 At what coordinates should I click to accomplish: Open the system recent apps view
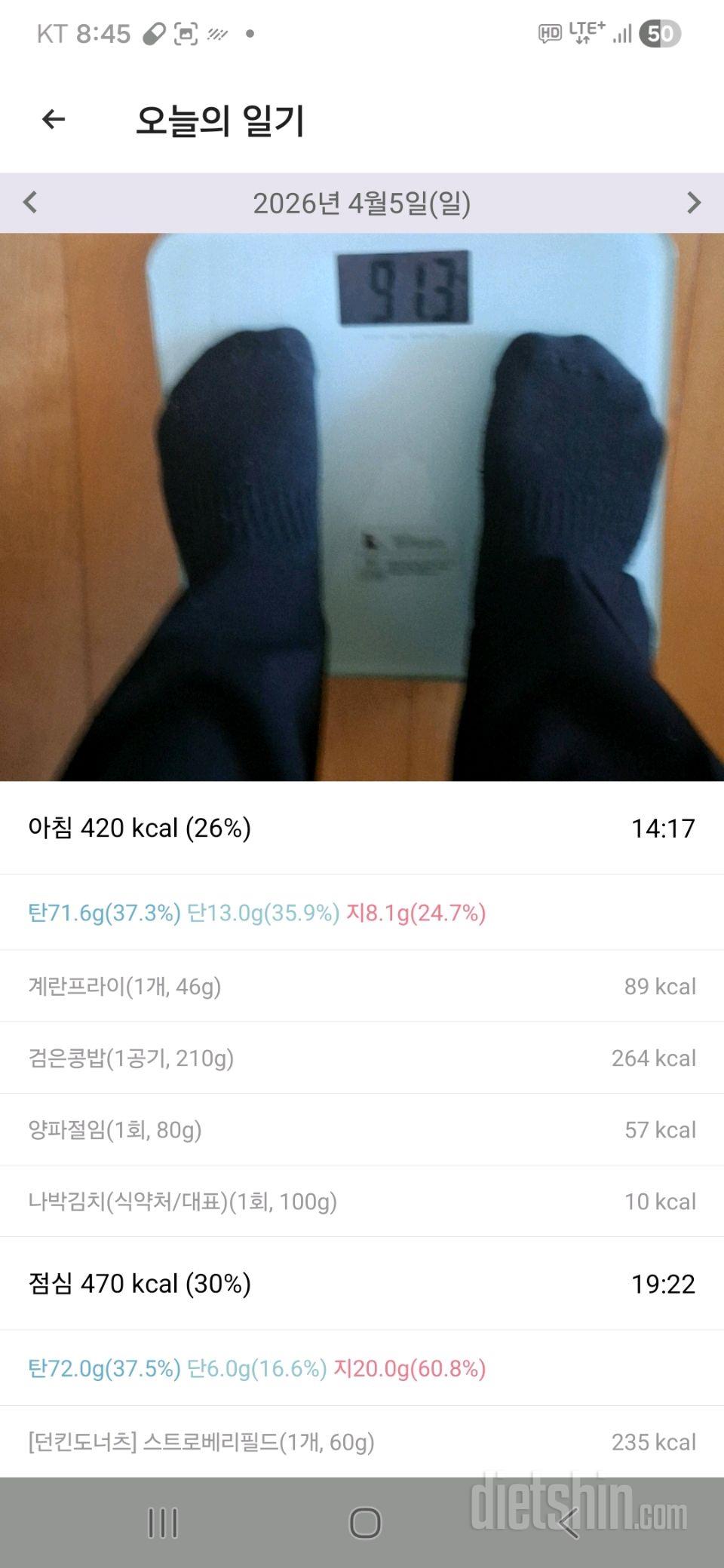pyautogui.click(x=163, y=1523)
